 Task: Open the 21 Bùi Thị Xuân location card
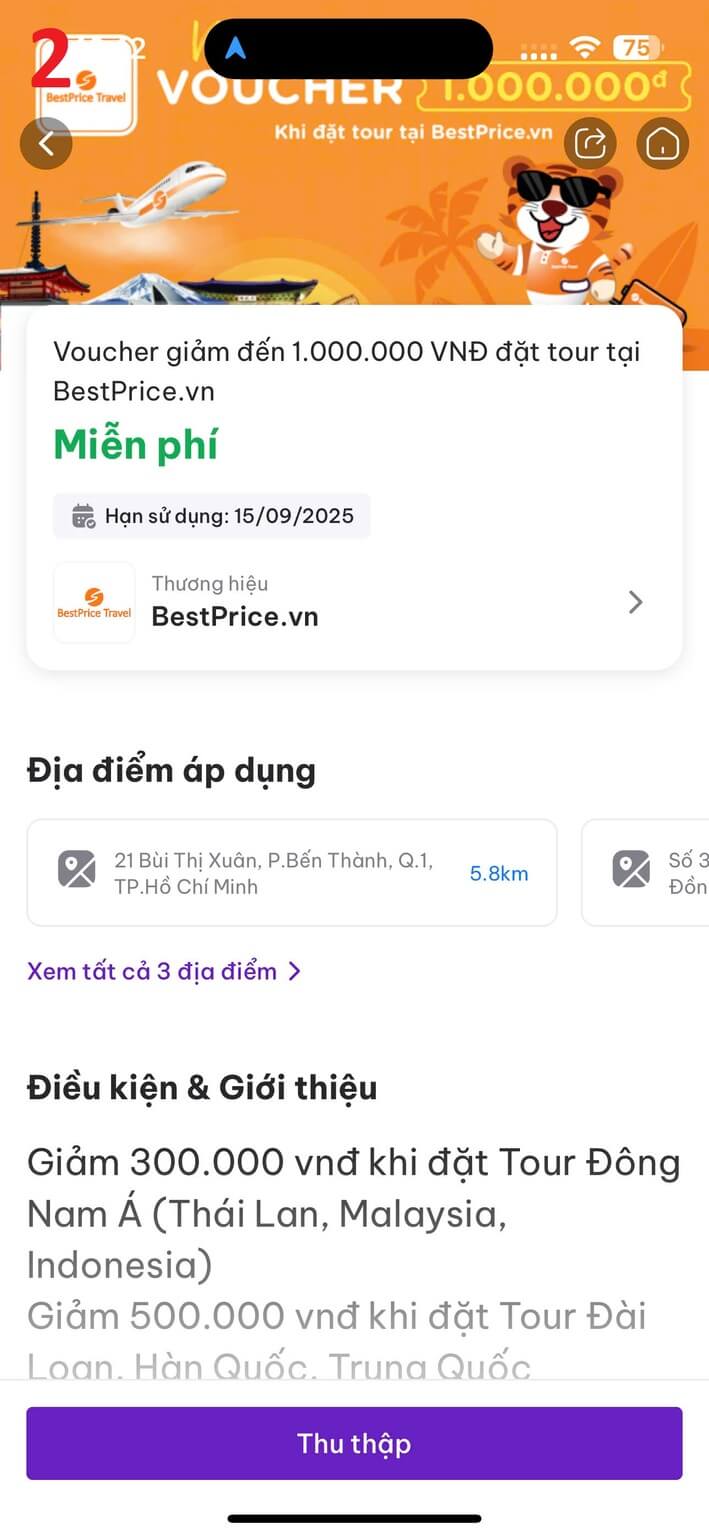click(291, 873)
